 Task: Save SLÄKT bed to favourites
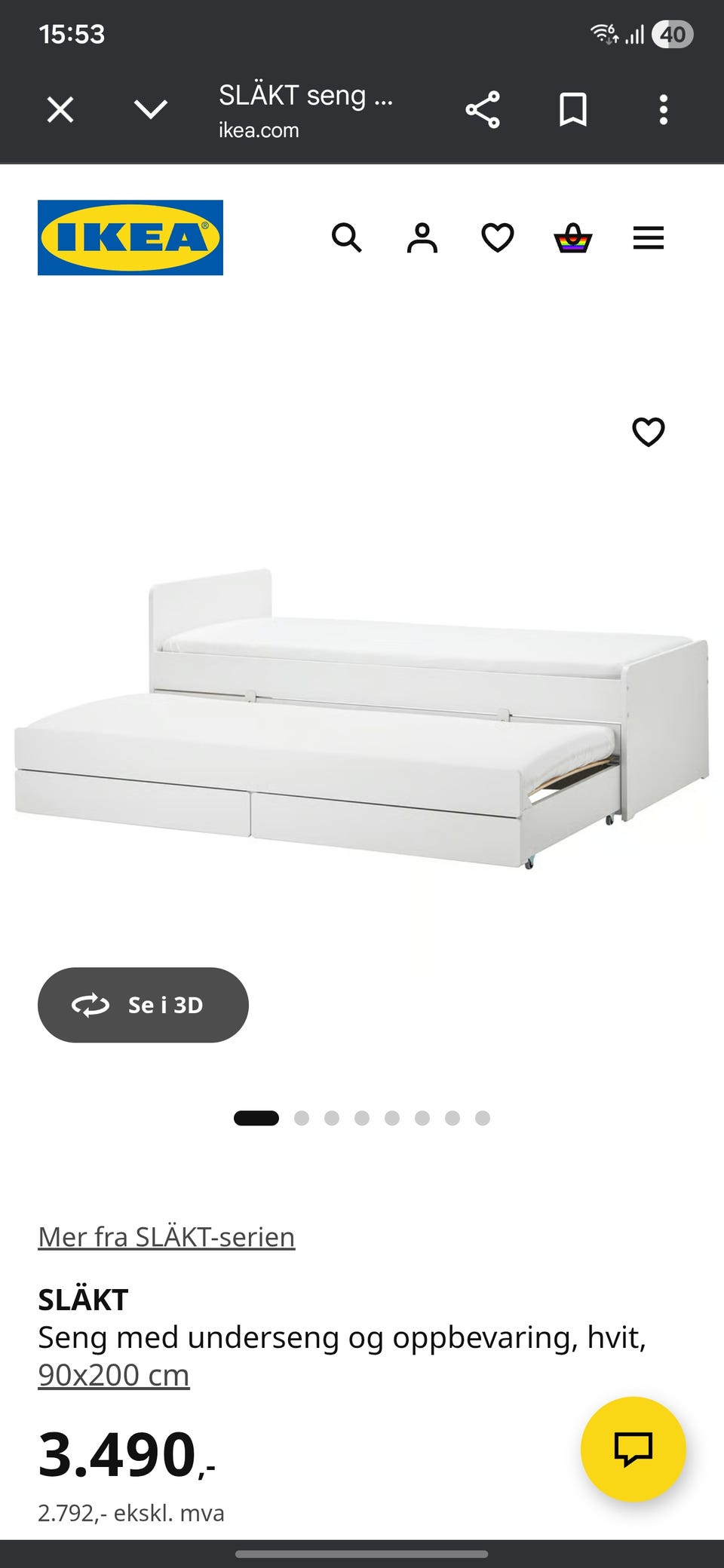click(x=649, y=432)
